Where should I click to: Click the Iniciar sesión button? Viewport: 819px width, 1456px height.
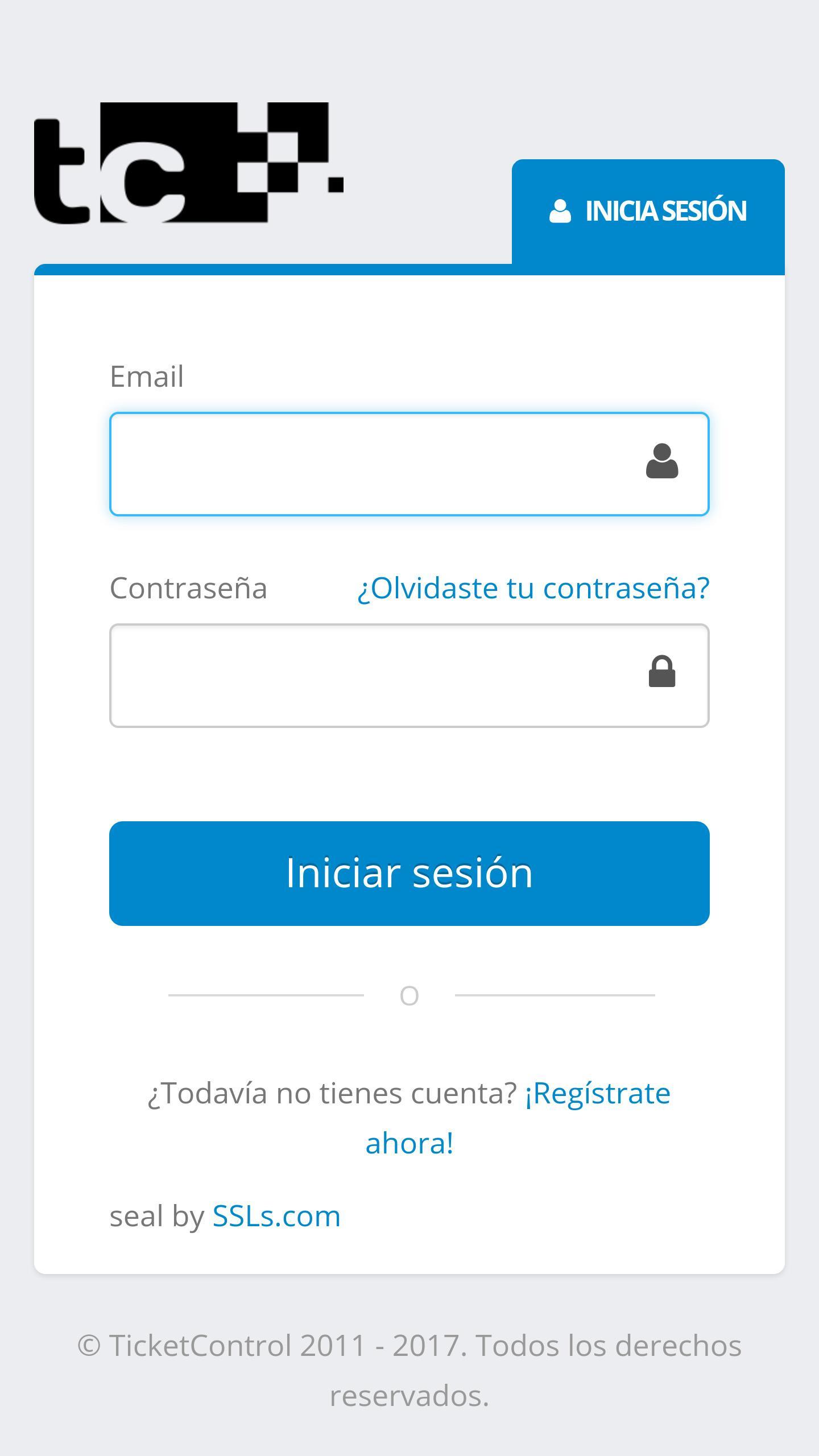[409, 874]
